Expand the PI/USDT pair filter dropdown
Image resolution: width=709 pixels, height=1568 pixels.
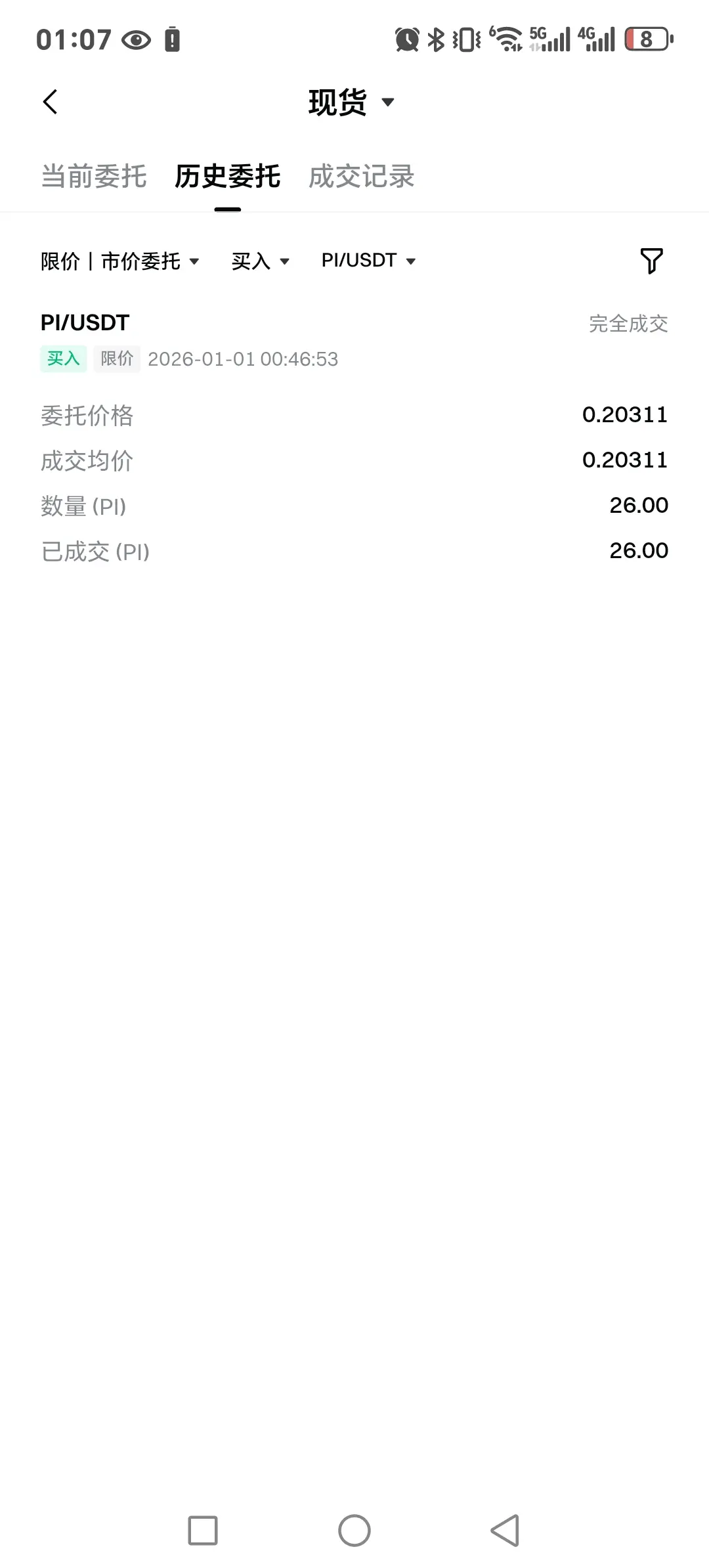[368, 261]
